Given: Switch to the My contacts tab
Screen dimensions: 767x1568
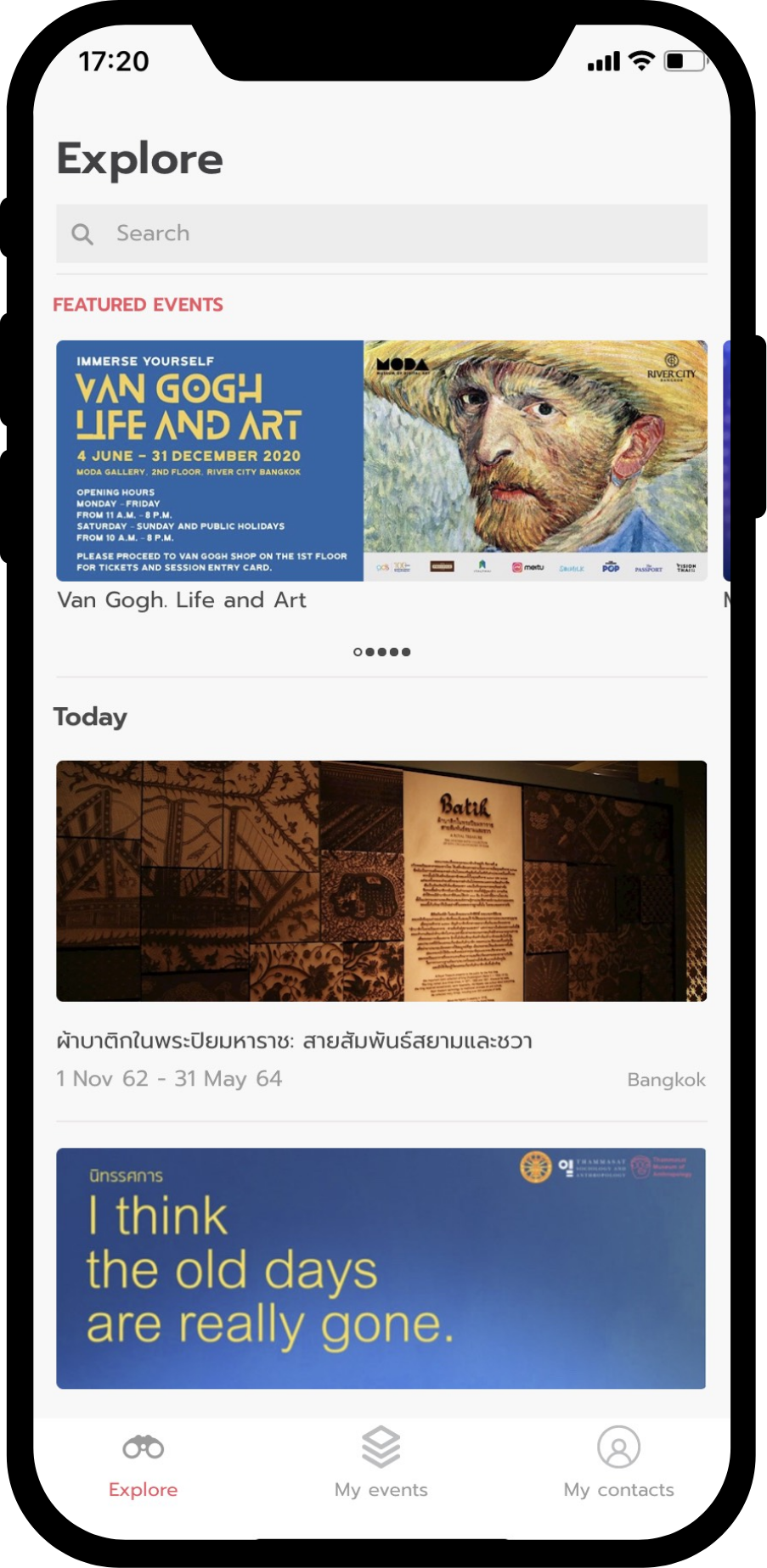Looking at the screenshot, I should pyautogui.click(x=618, y=1488).
